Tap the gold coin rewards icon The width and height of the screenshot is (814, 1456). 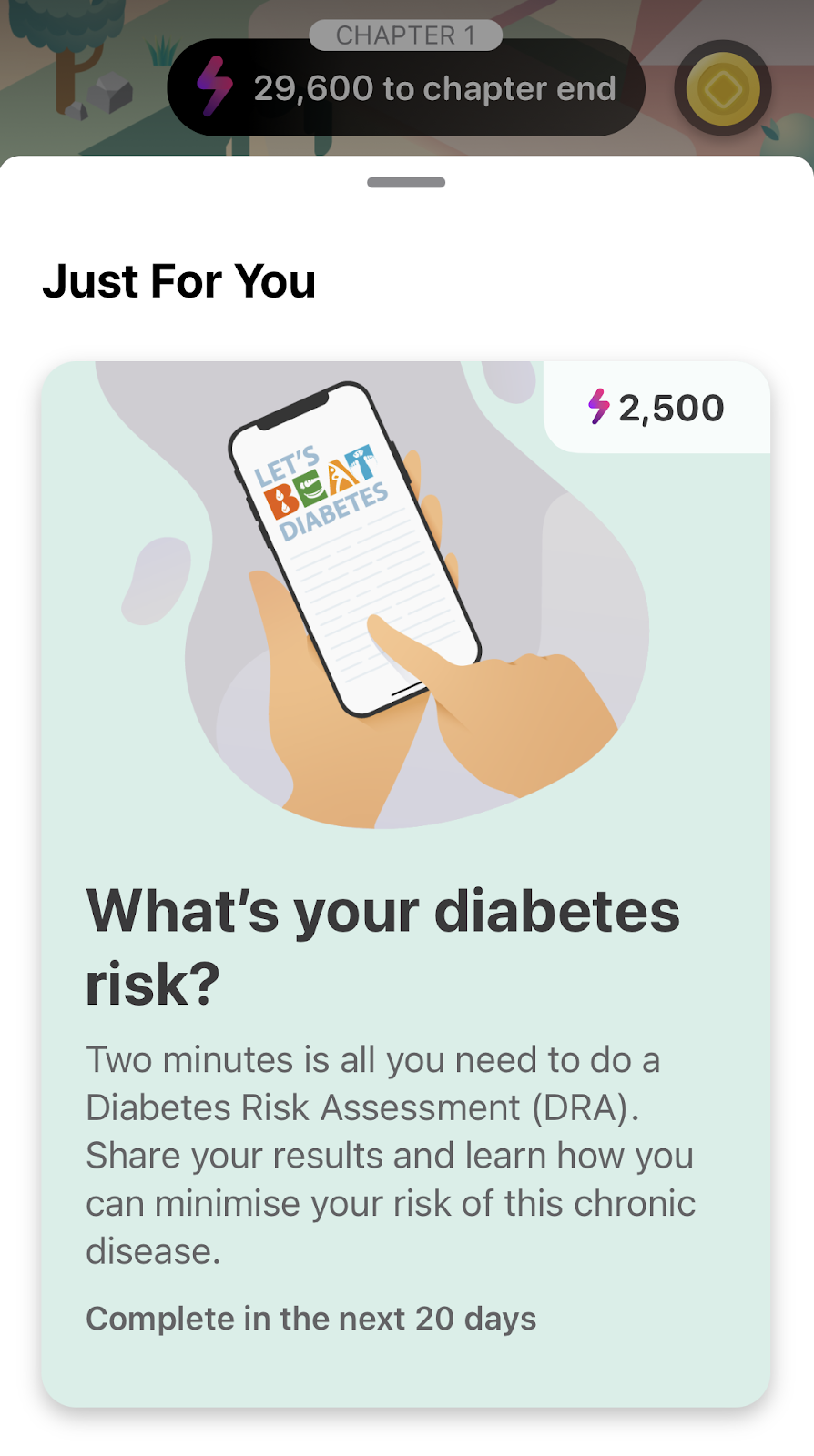point(723,89)
